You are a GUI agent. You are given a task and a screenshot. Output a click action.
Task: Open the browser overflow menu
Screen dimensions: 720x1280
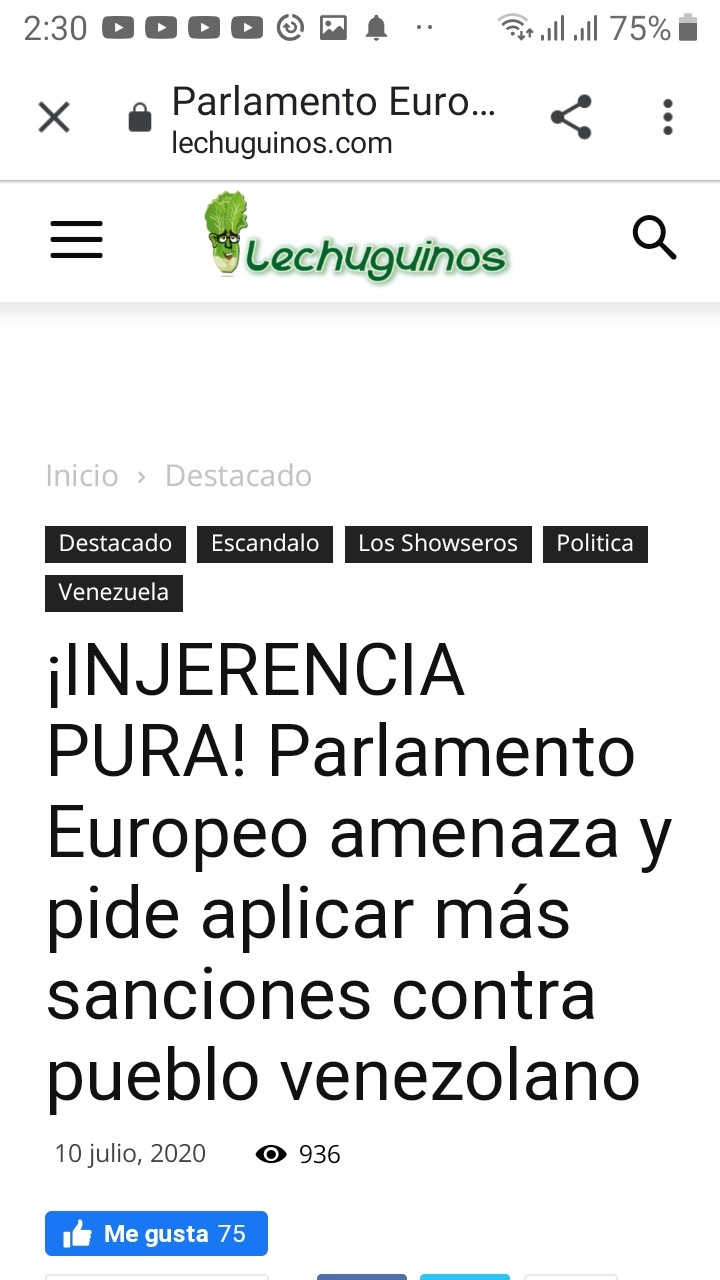(667, 118)
